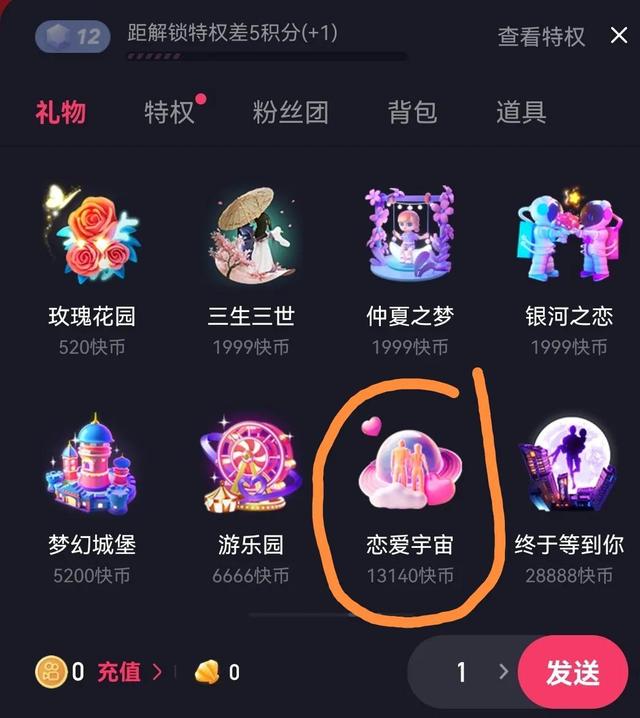Send the gift with 发送
This screenshot has width=640, height=718.
pyautogui.click(x=573, y=672)
